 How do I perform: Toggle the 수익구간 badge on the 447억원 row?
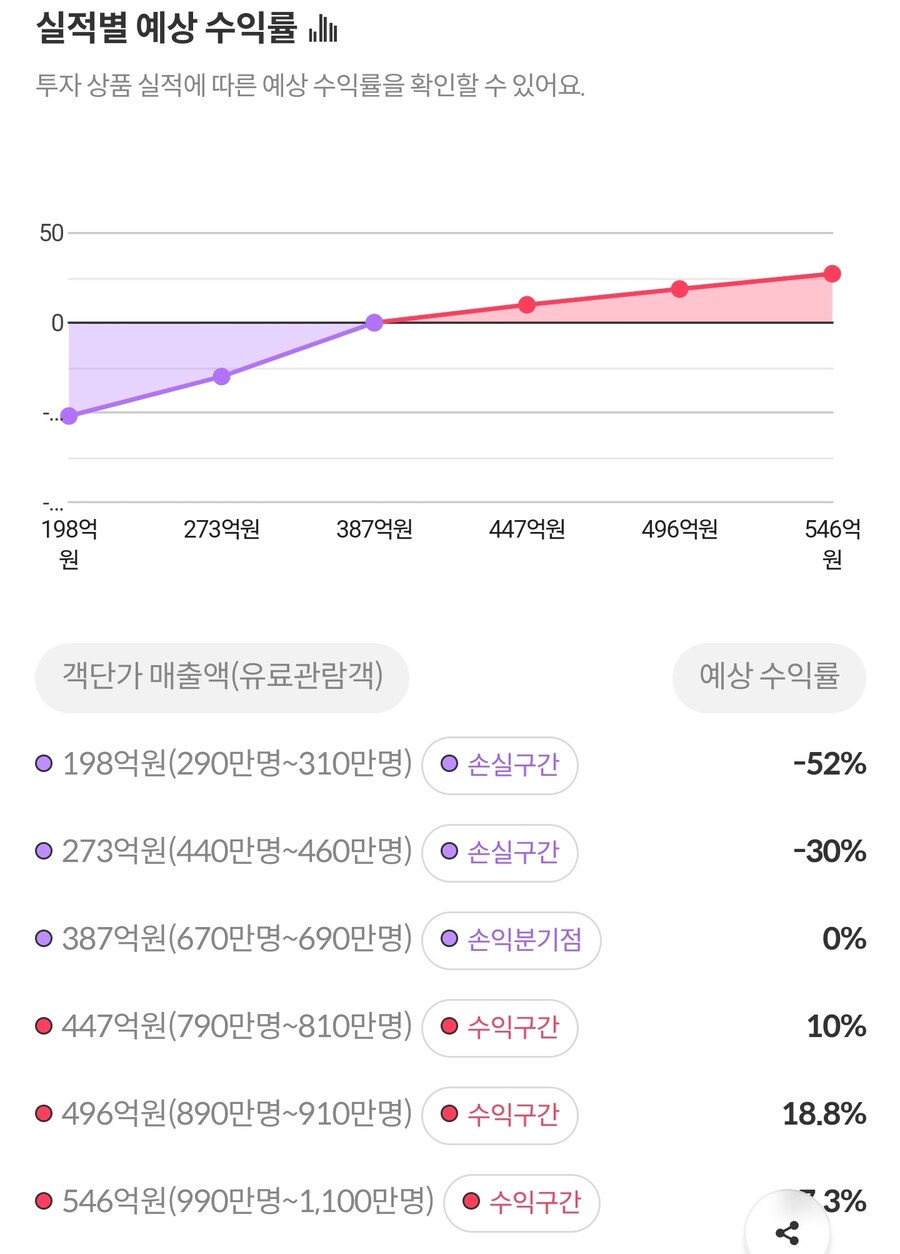(x=500, y=1028)
